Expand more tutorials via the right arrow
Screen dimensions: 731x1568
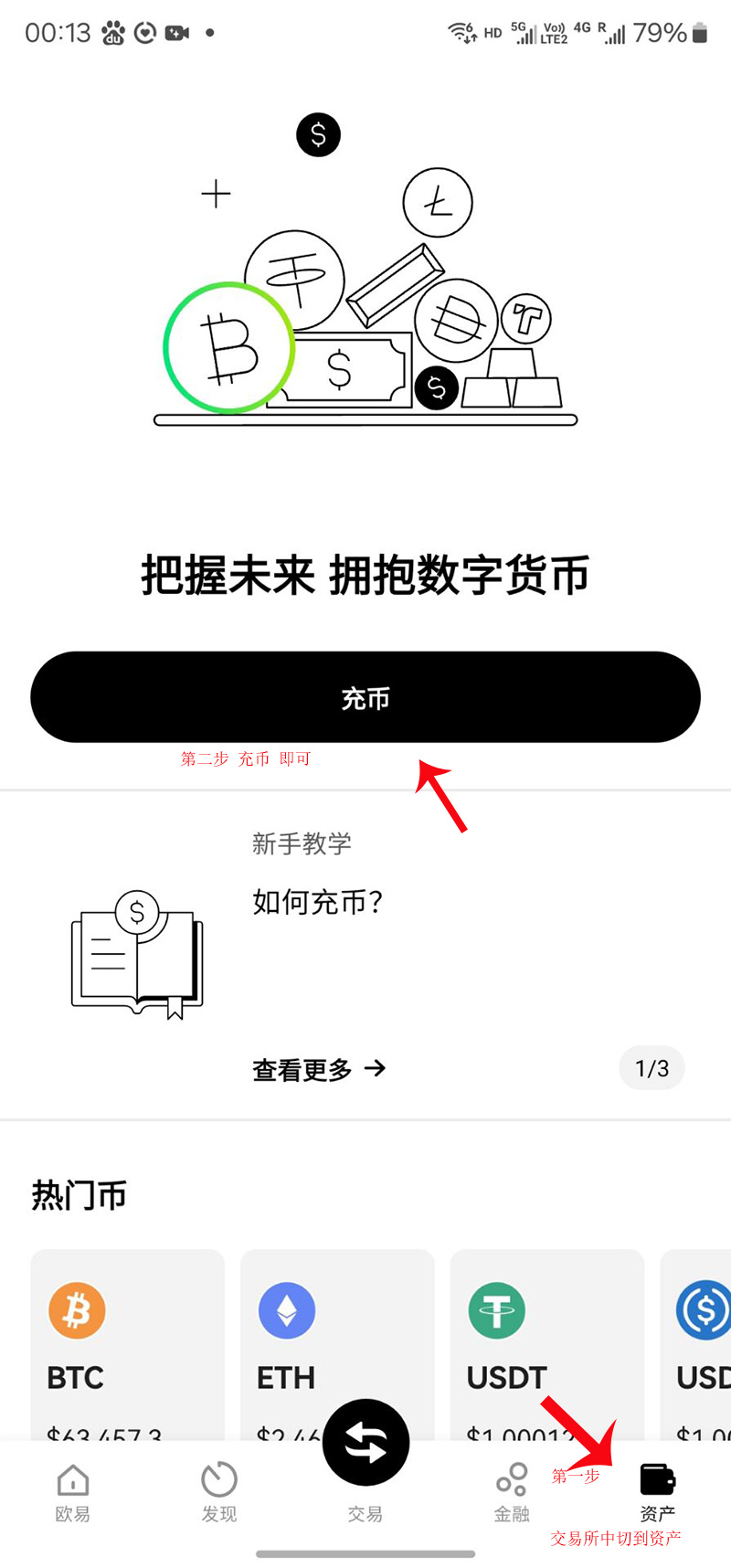click(x=376, y=1069)
